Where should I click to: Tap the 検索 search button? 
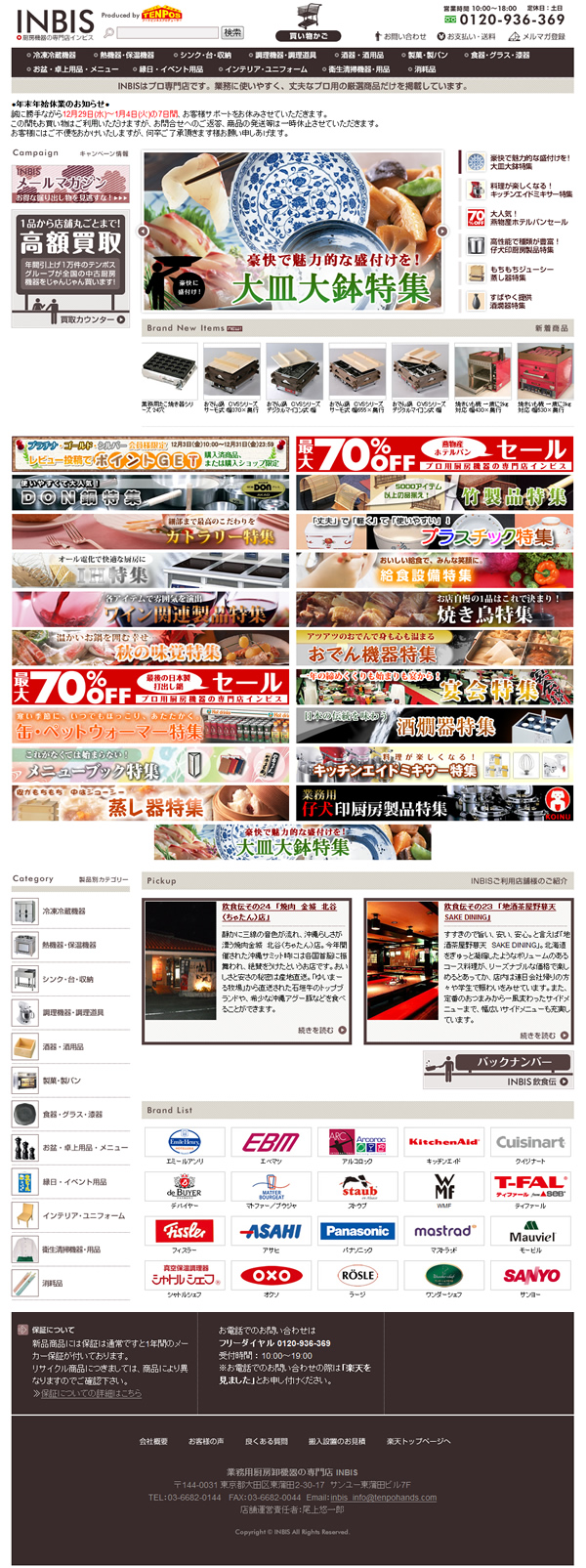pos(232,33)
